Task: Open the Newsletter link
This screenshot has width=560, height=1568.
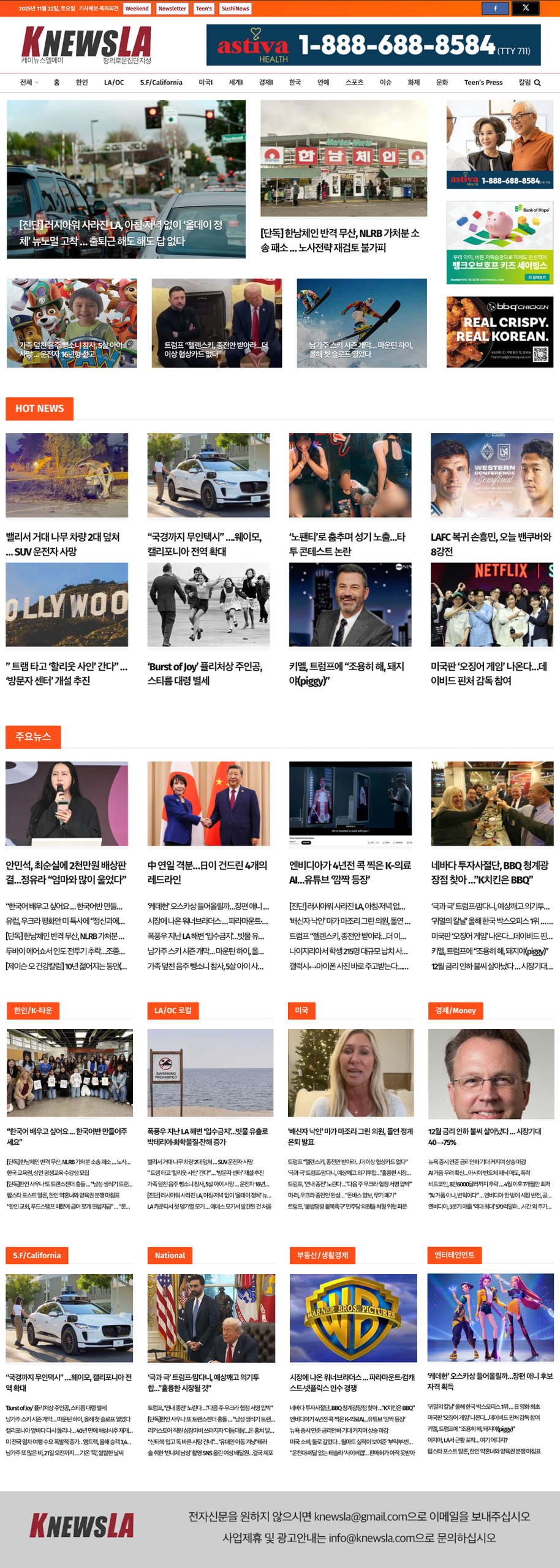Action: (x=172, y=9)
